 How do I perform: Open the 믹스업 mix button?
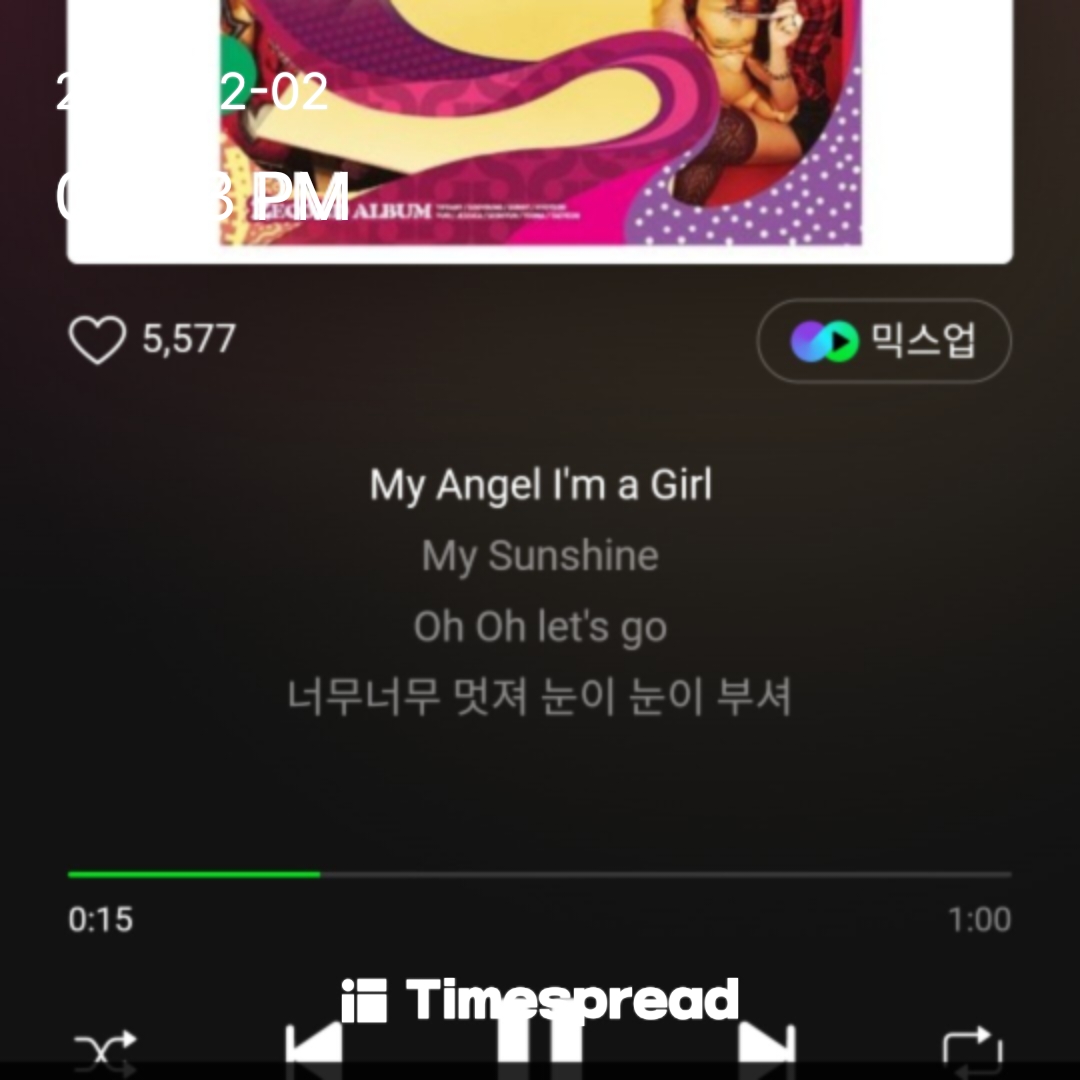pyautogui.click(x=884, y=341)
